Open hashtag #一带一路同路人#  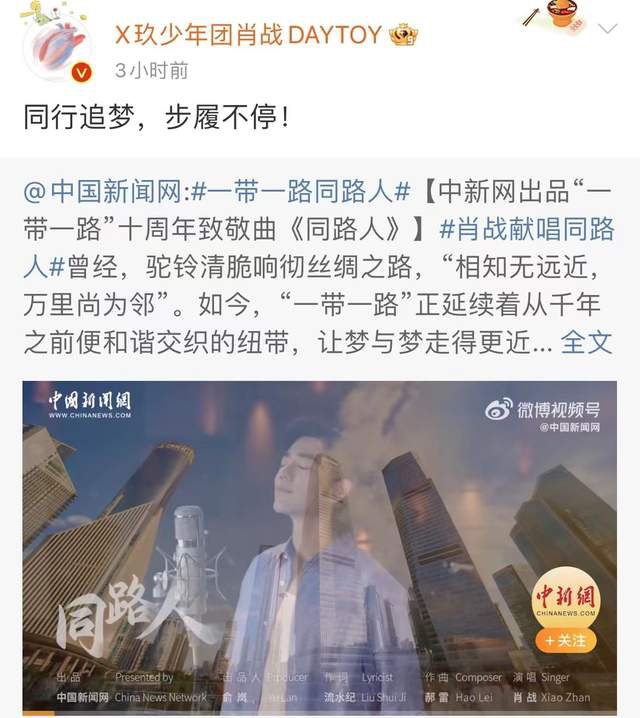pos(301,189)
